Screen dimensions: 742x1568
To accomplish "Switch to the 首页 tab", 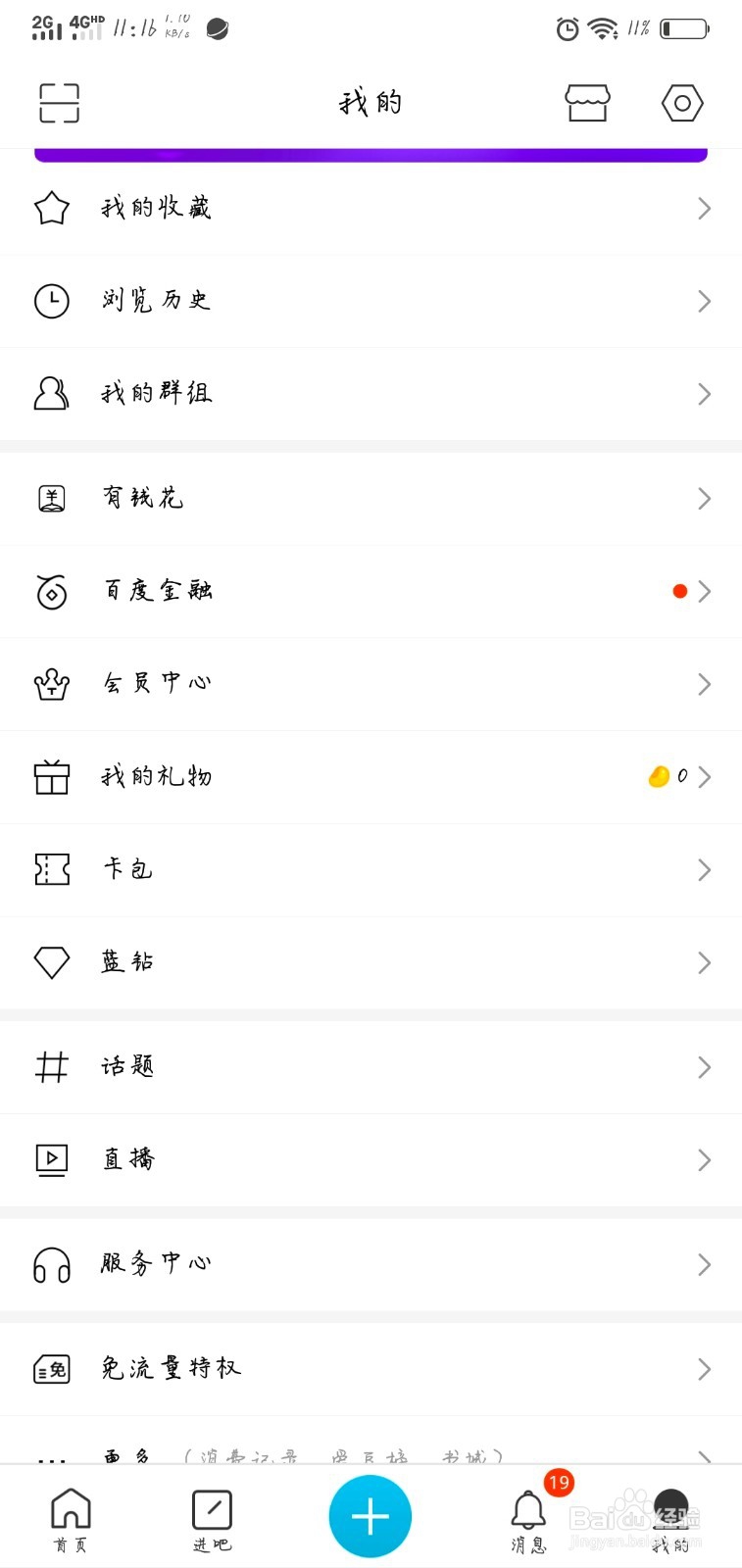I will tap(68, 1514).
